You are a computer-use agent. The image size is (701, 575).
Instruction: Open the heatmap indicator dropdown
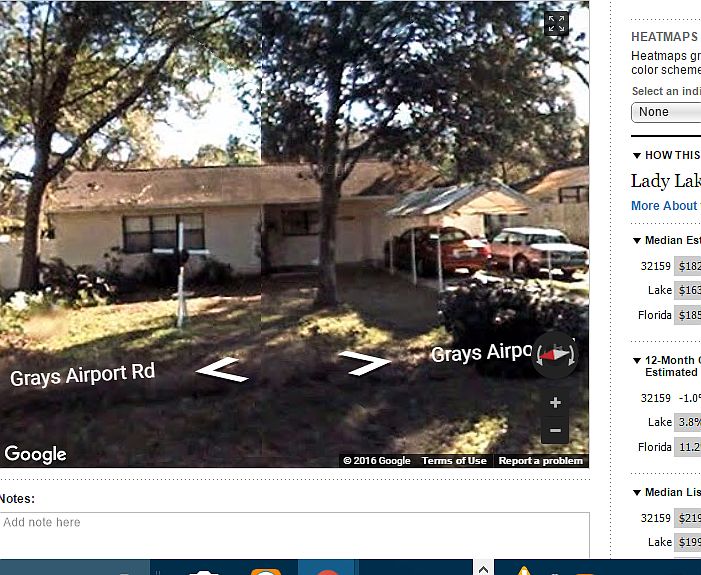(666, 112)
